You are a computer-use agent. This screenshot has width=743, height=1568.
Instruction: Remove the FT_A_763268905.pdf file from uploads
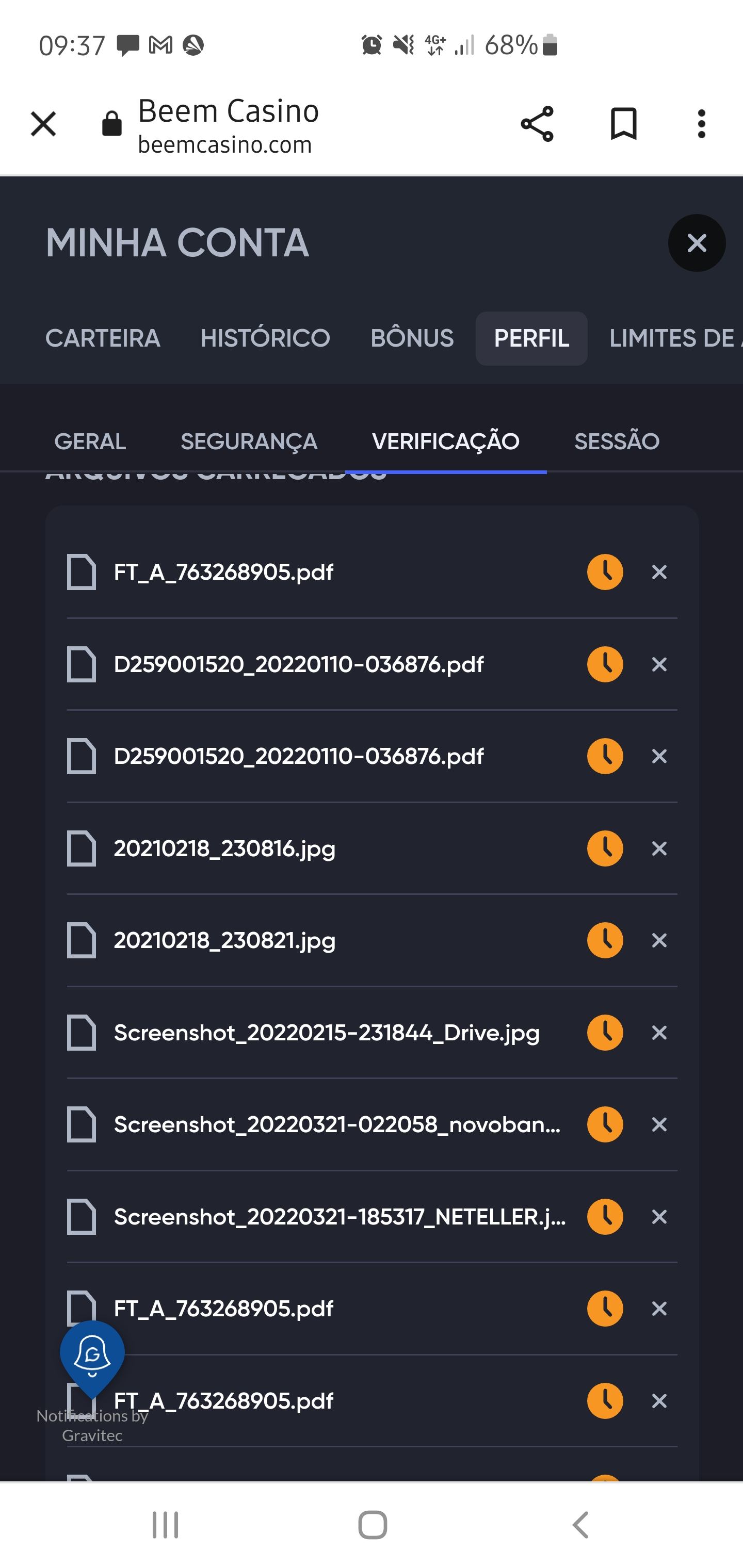659,572
